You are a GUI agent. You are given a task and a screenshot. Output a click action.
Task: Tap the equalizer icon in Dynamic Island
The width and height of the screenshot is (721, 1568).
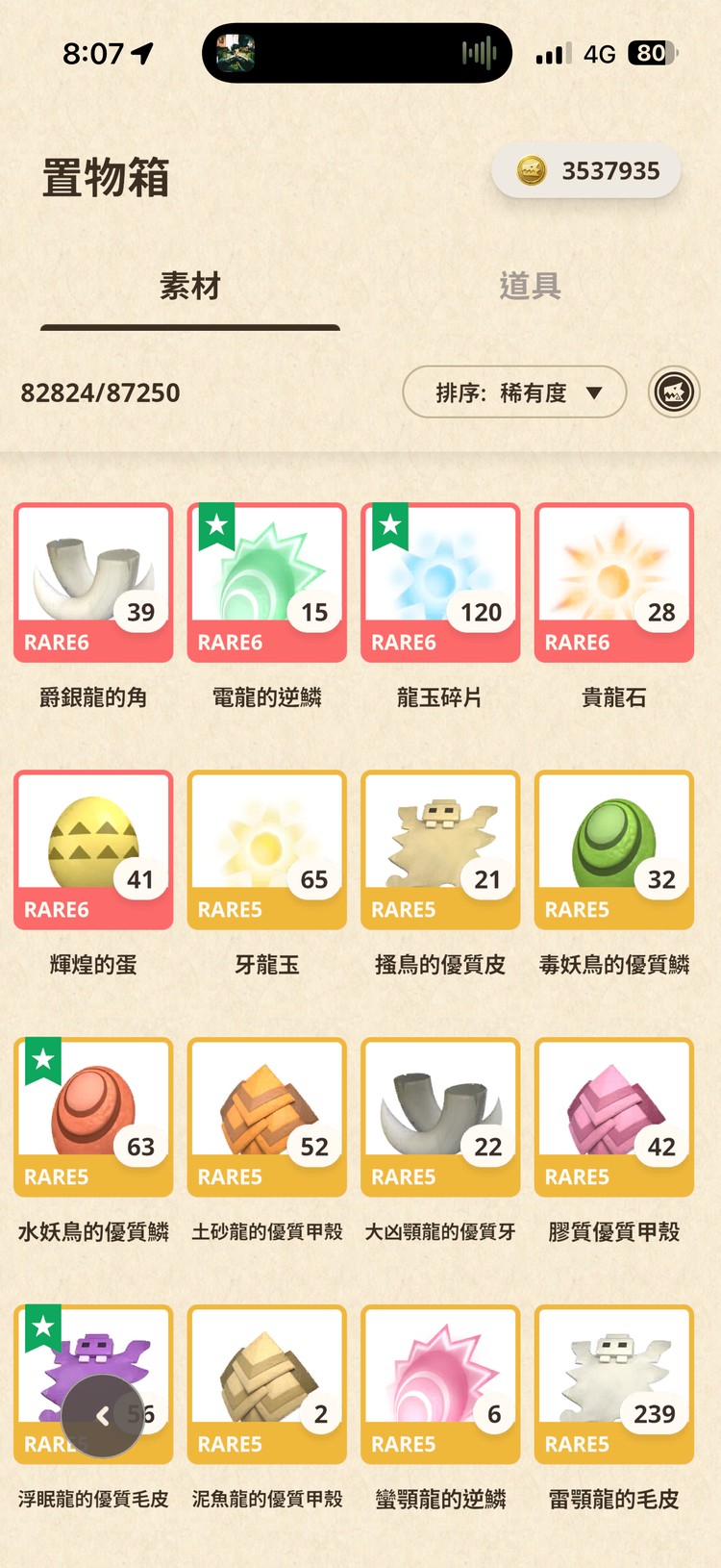tap(479, 53)
